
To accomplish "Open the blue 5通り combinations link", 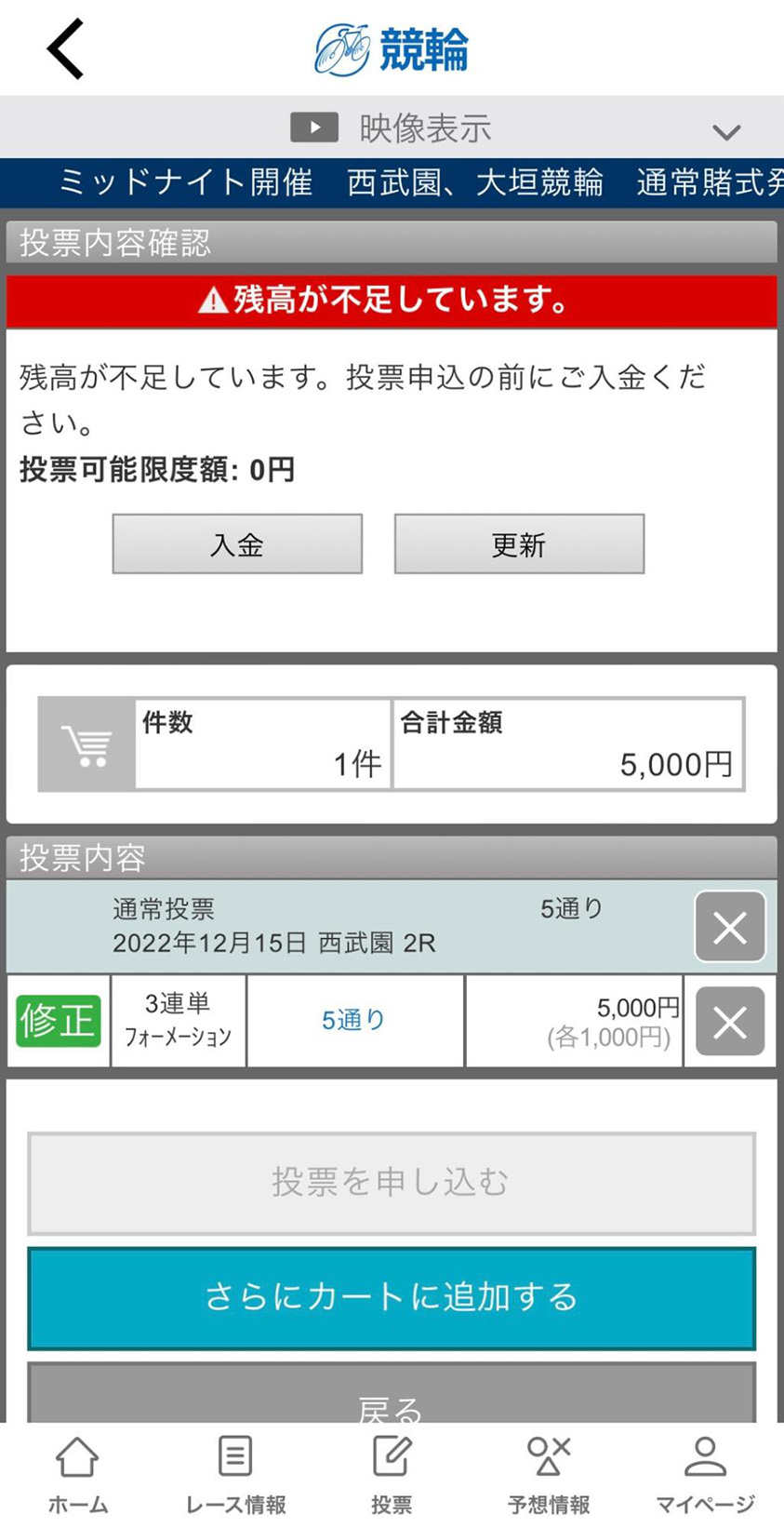I will (x=353, y=1021).
